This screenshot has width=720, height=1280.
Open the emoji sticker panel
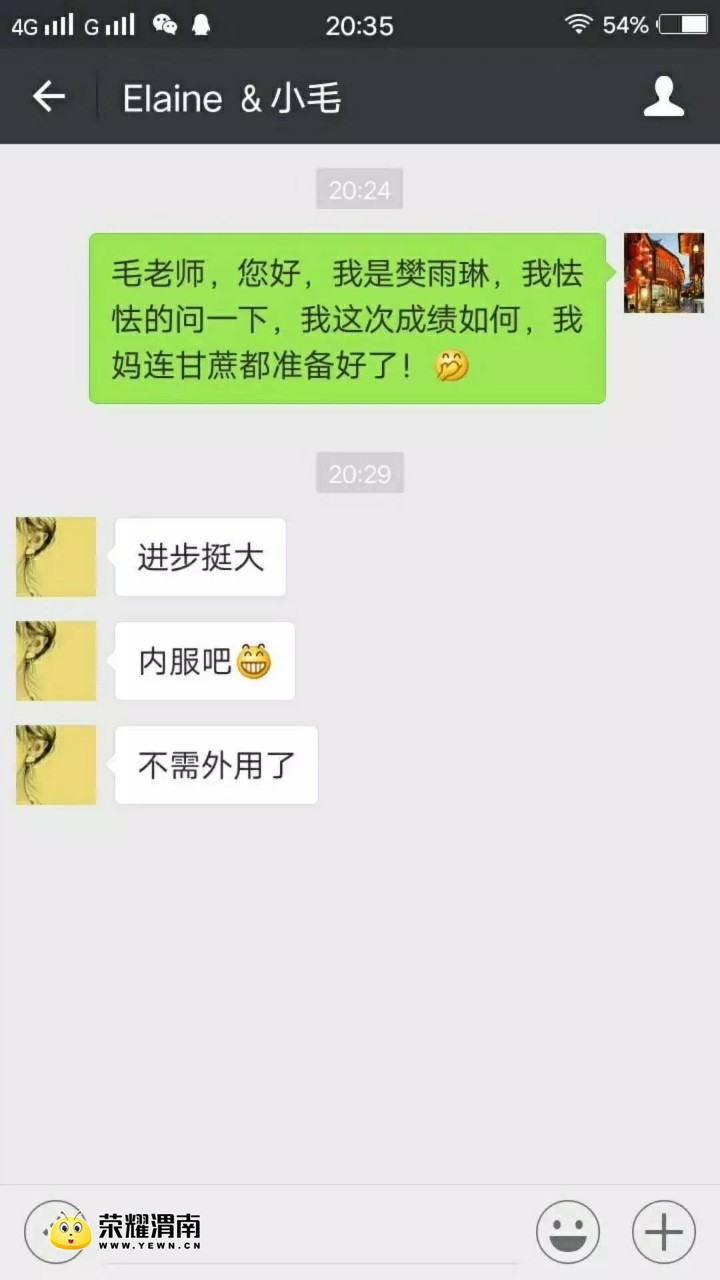[568, 1232]
